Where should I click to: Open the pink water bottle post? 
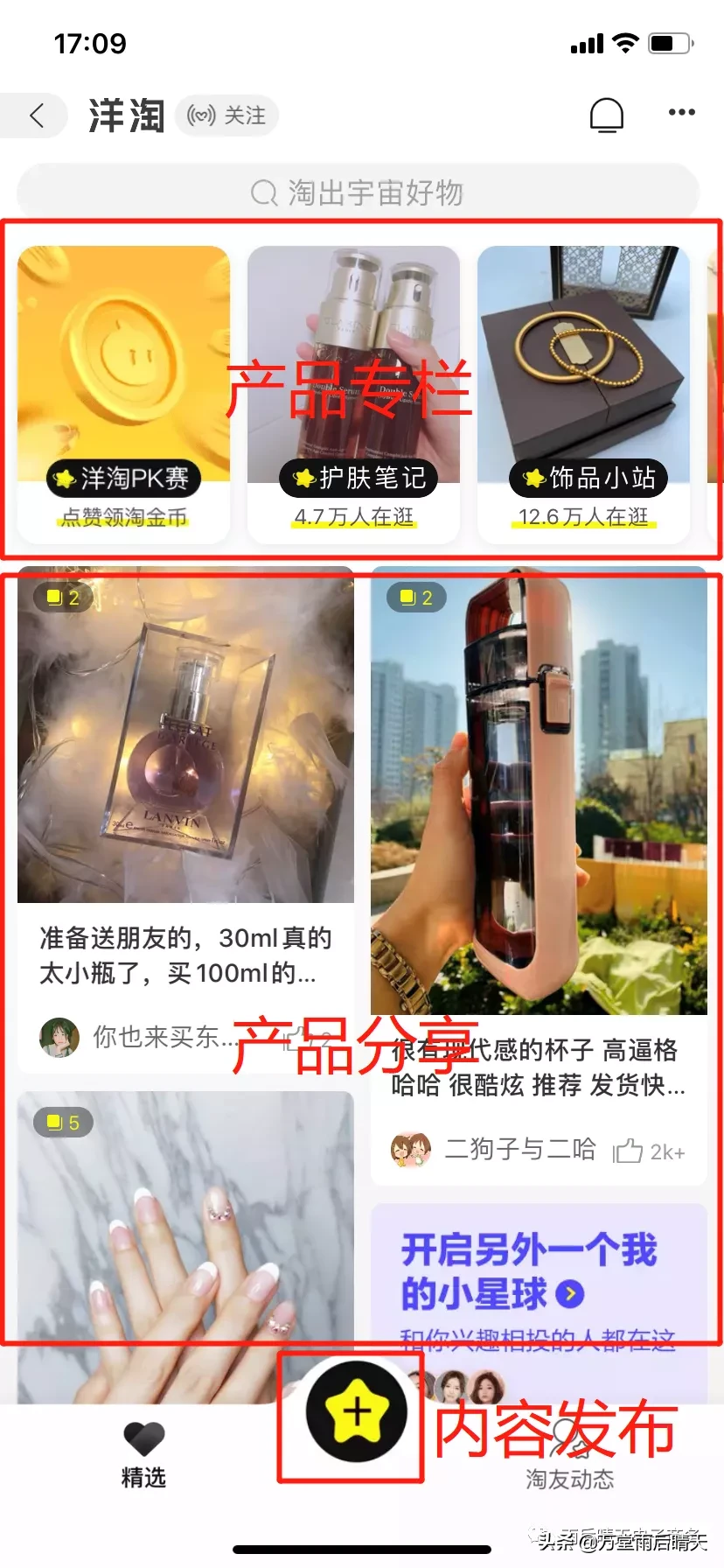click(x=539, y=787)
